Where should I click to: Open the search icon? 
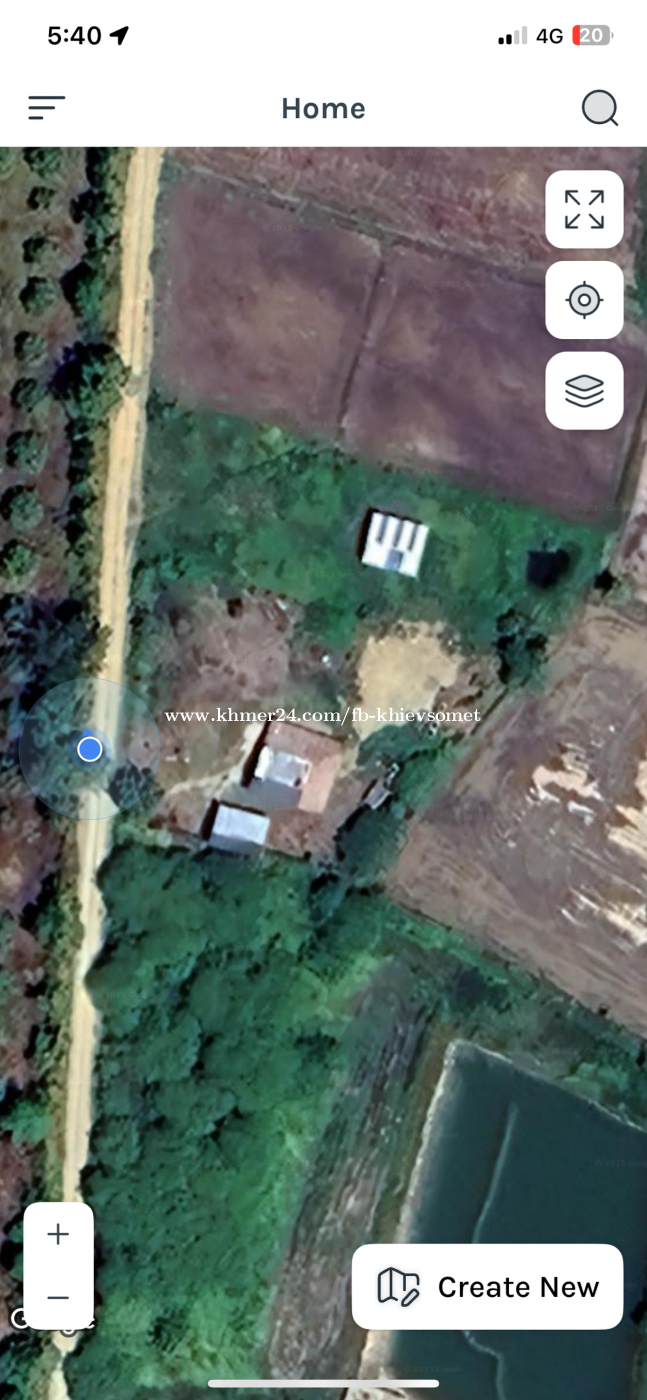click(600, 108)
